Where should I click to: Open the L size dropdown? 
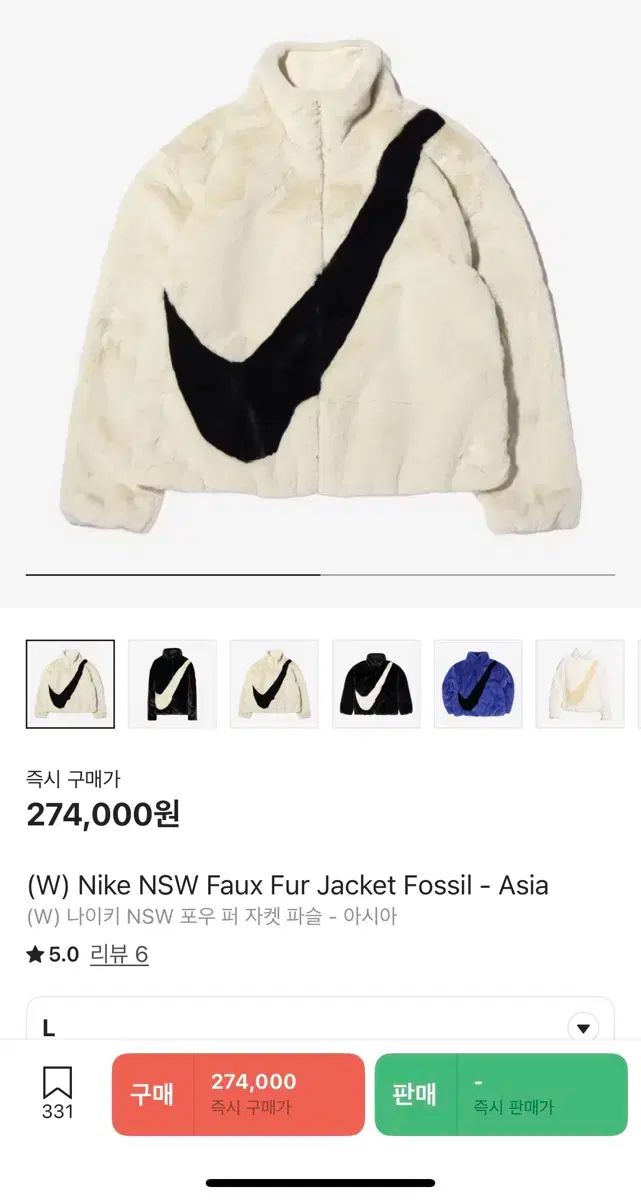pos(582,1027)
